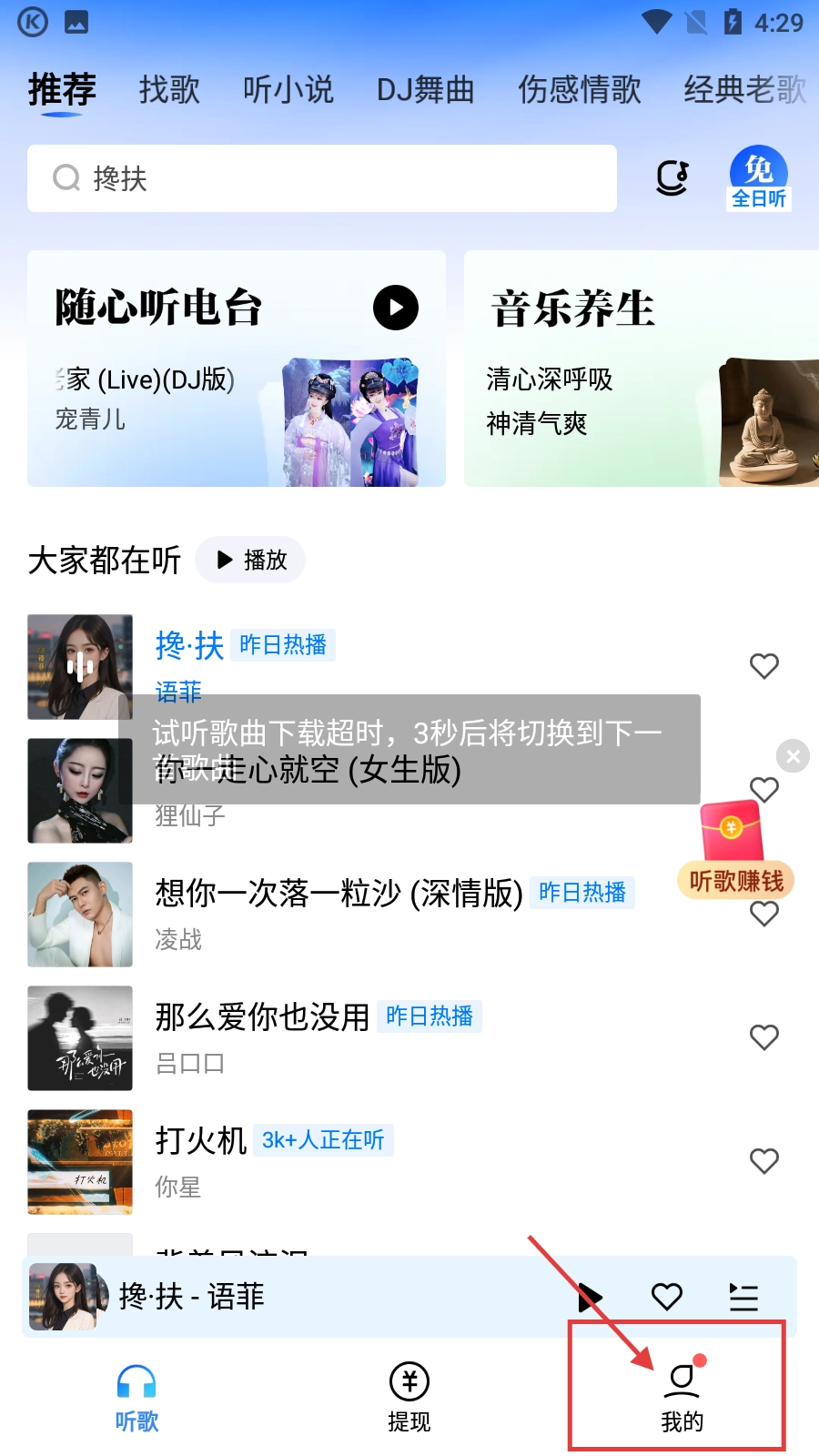Image resolution: width=819 pixels, height=1456 pixels.
Task: Switch to the 提现 tab
Action: tap(409, 1397)
